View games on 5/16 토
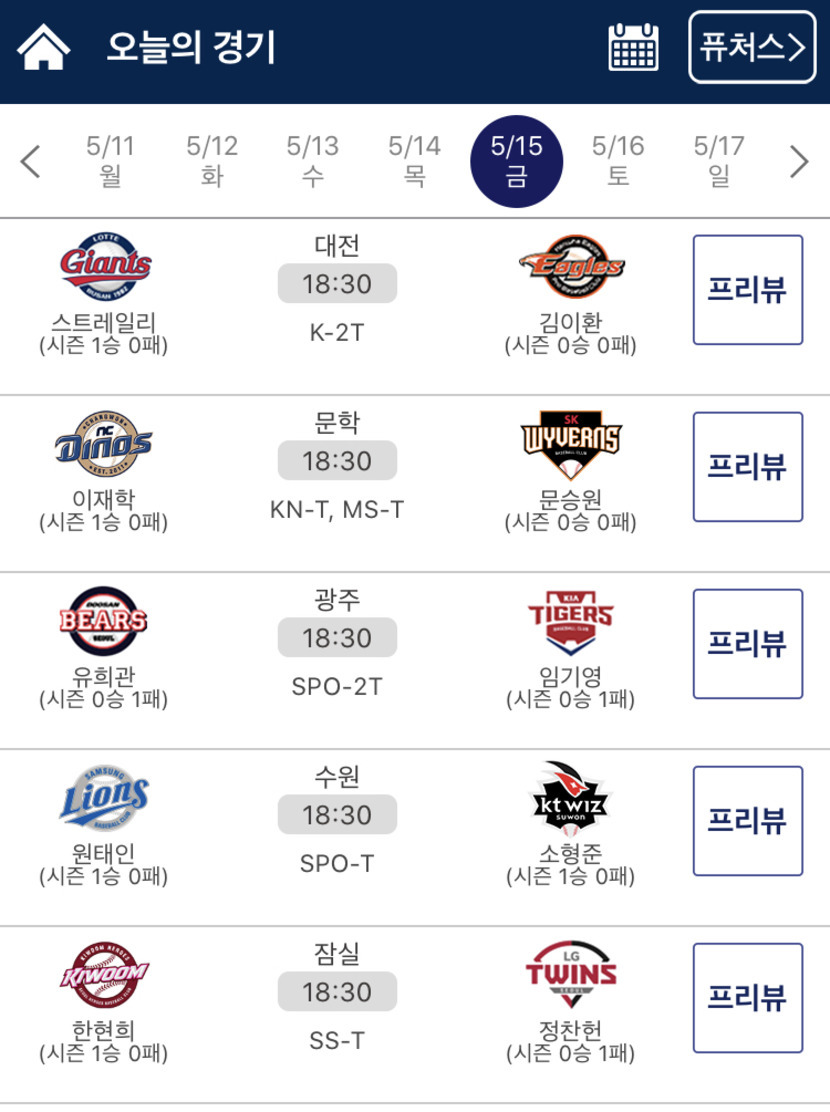 coord(618,161)
